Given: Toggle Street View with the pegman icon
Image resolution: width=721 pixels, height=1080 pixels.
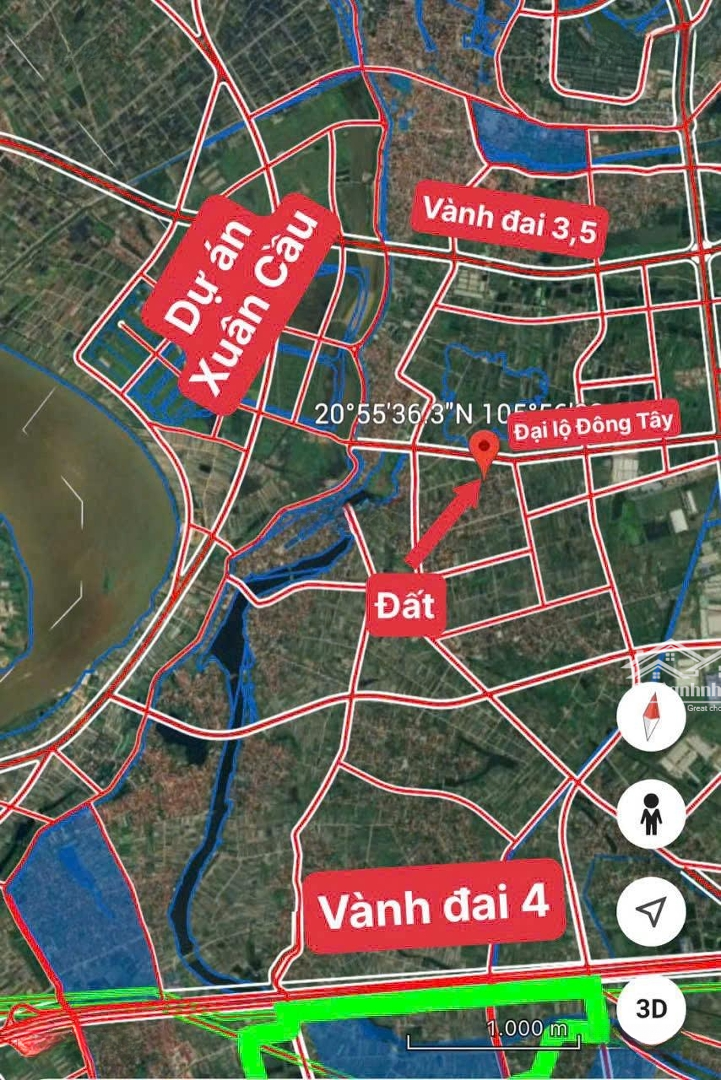Looking at the screenshot, I should 649,811.
